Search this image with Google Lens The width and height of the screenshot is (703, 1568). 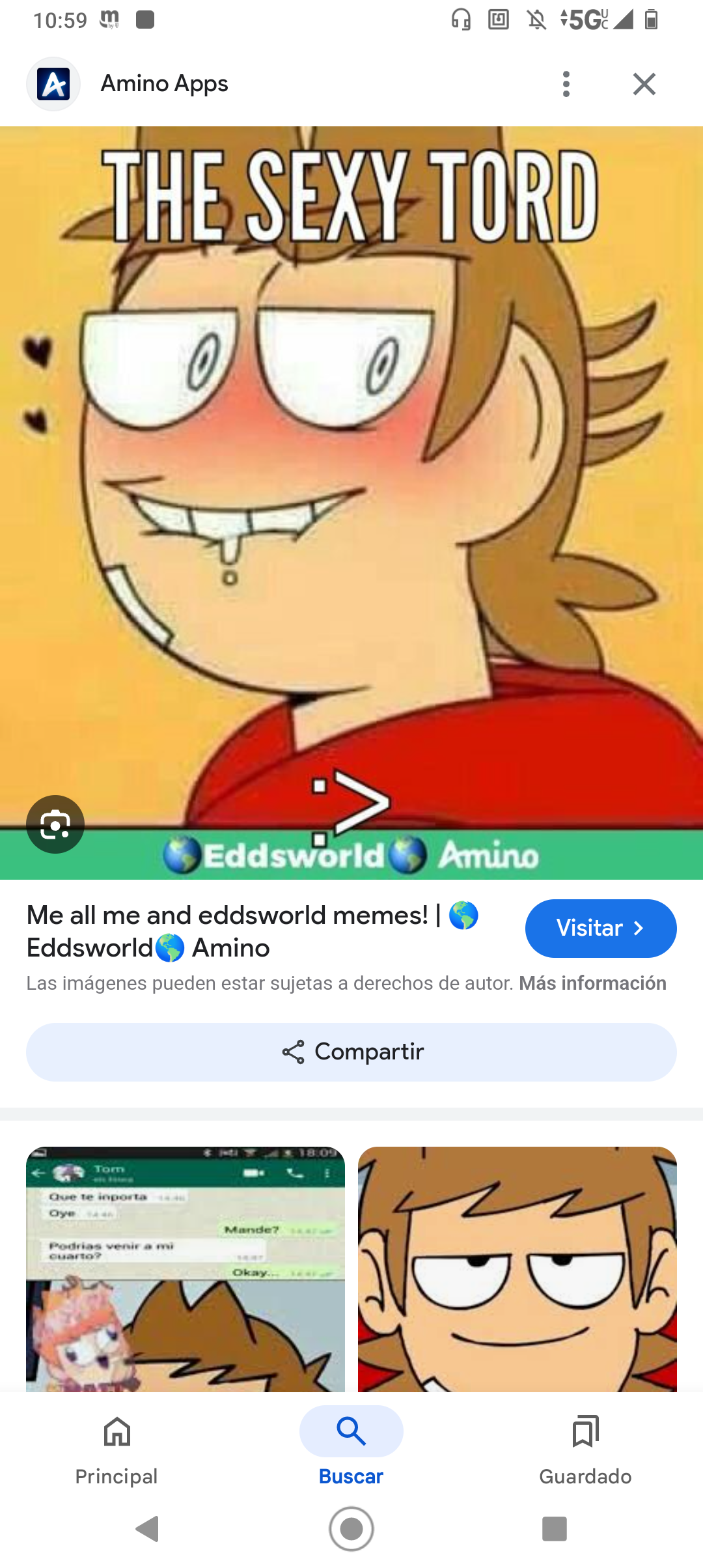coord(55,824)
